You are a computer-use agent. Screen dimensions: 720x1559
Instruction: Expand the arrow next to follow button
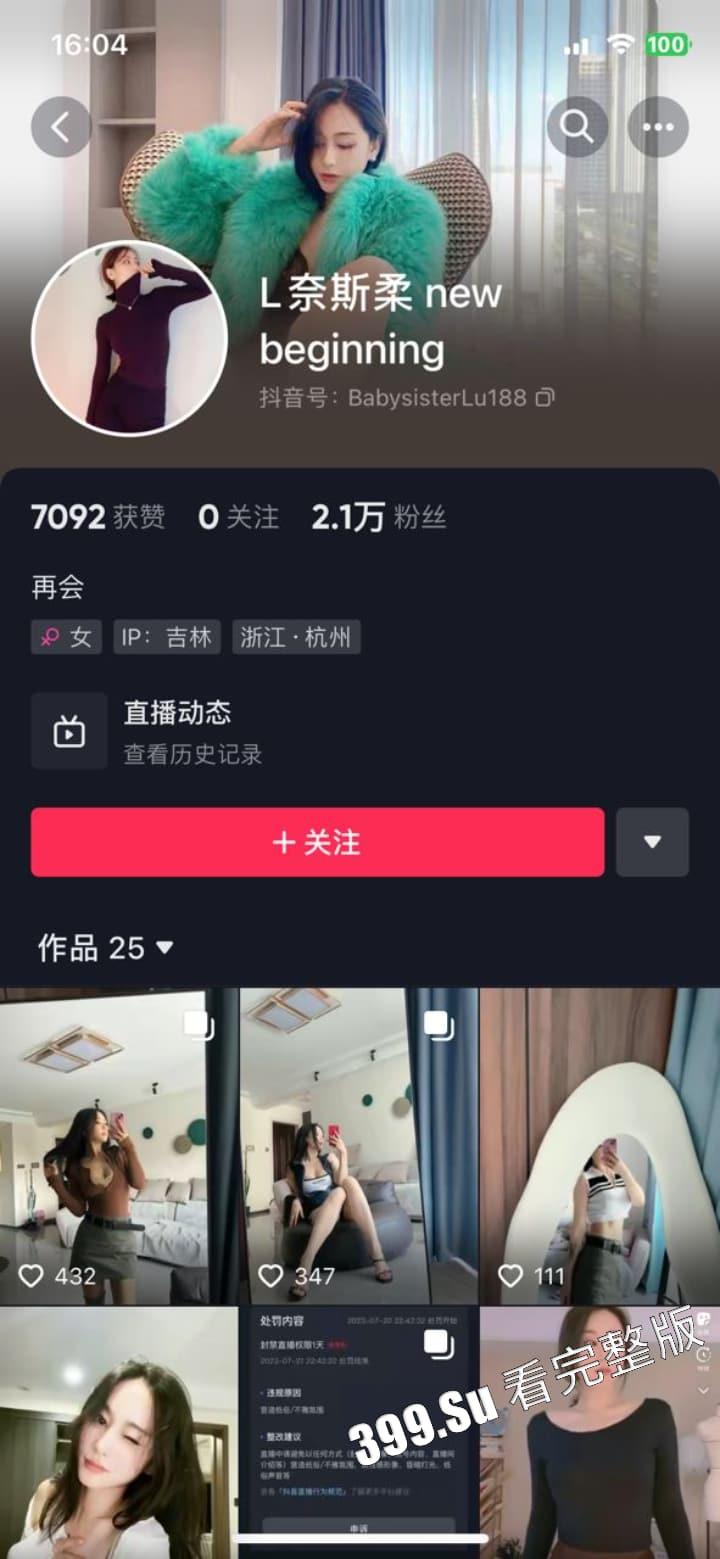pyautogui.click(x=652, y=842)
